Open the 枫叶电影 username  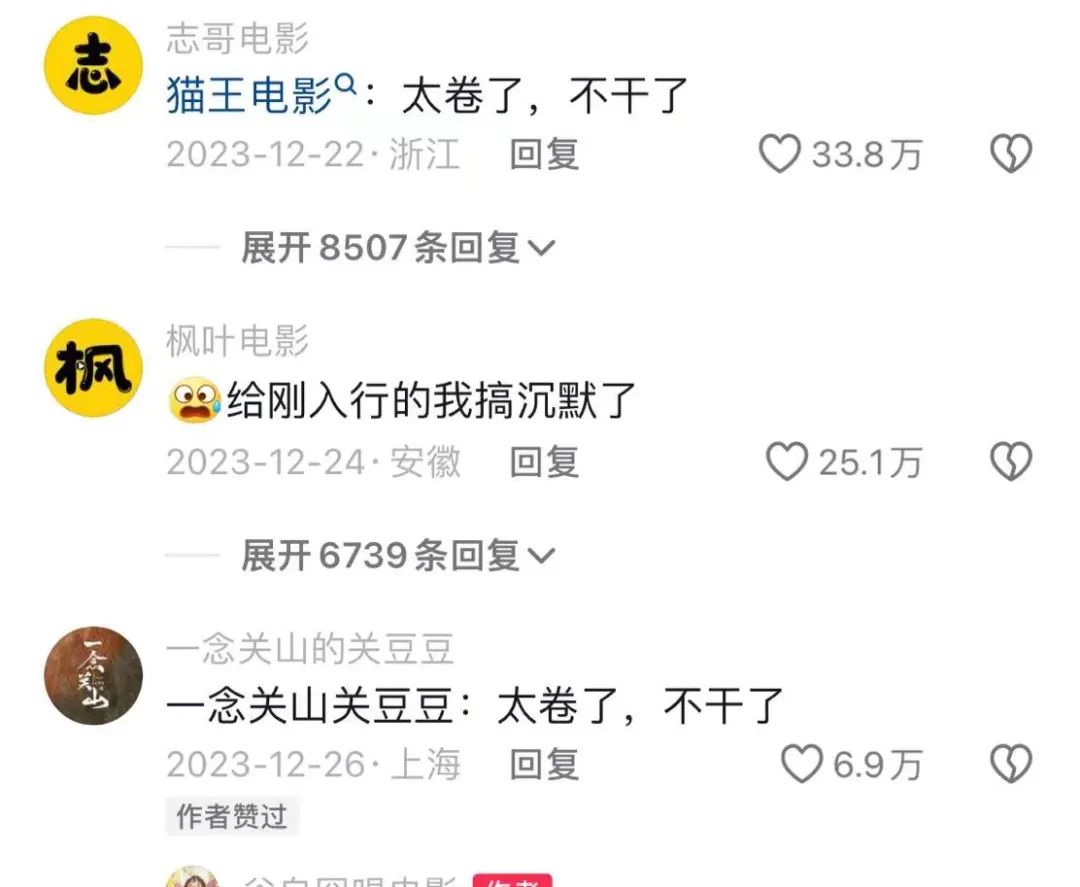[x=238, y=342]
